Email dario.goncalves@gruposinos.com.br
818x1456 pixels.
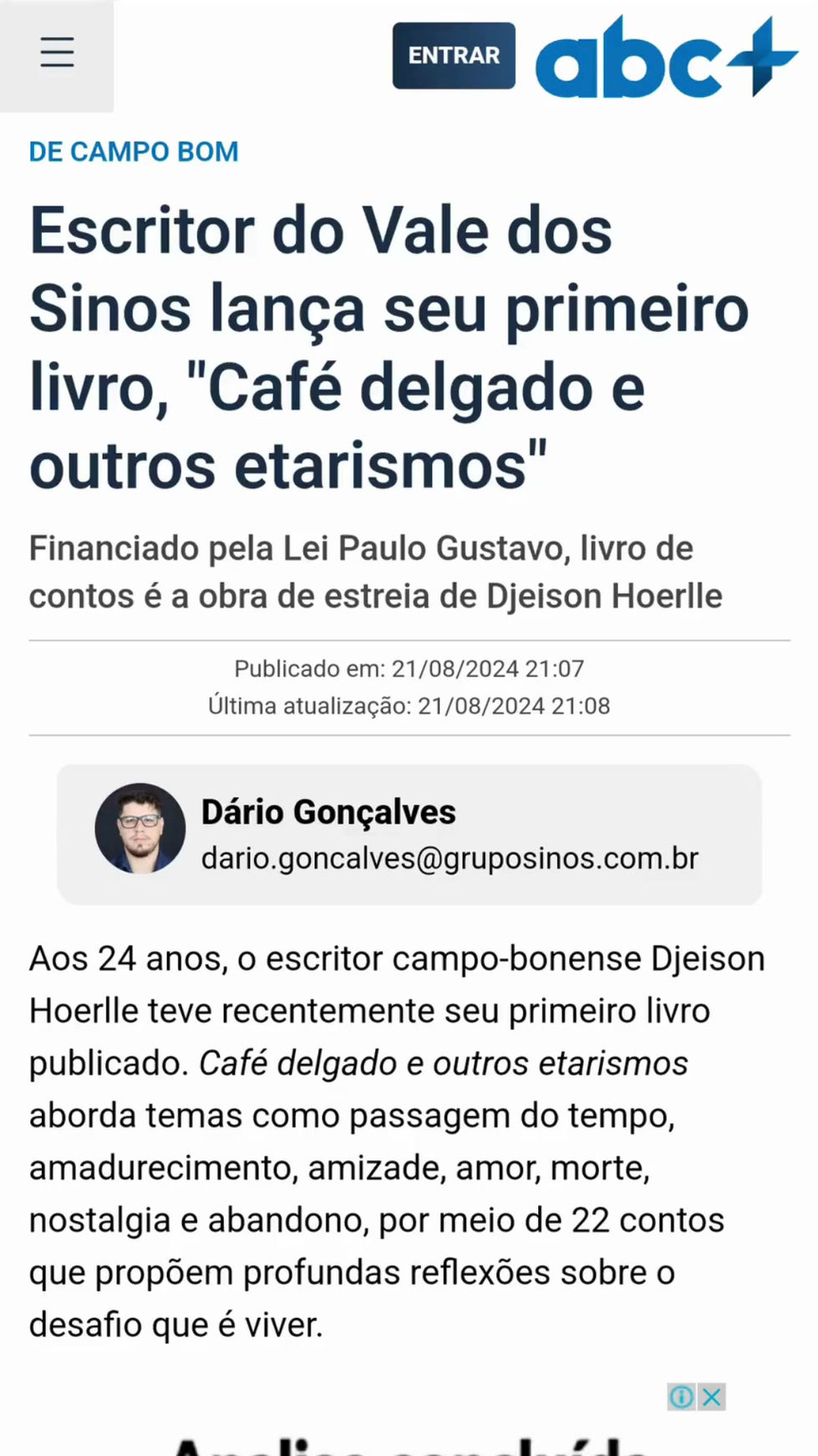coord(450,858)
